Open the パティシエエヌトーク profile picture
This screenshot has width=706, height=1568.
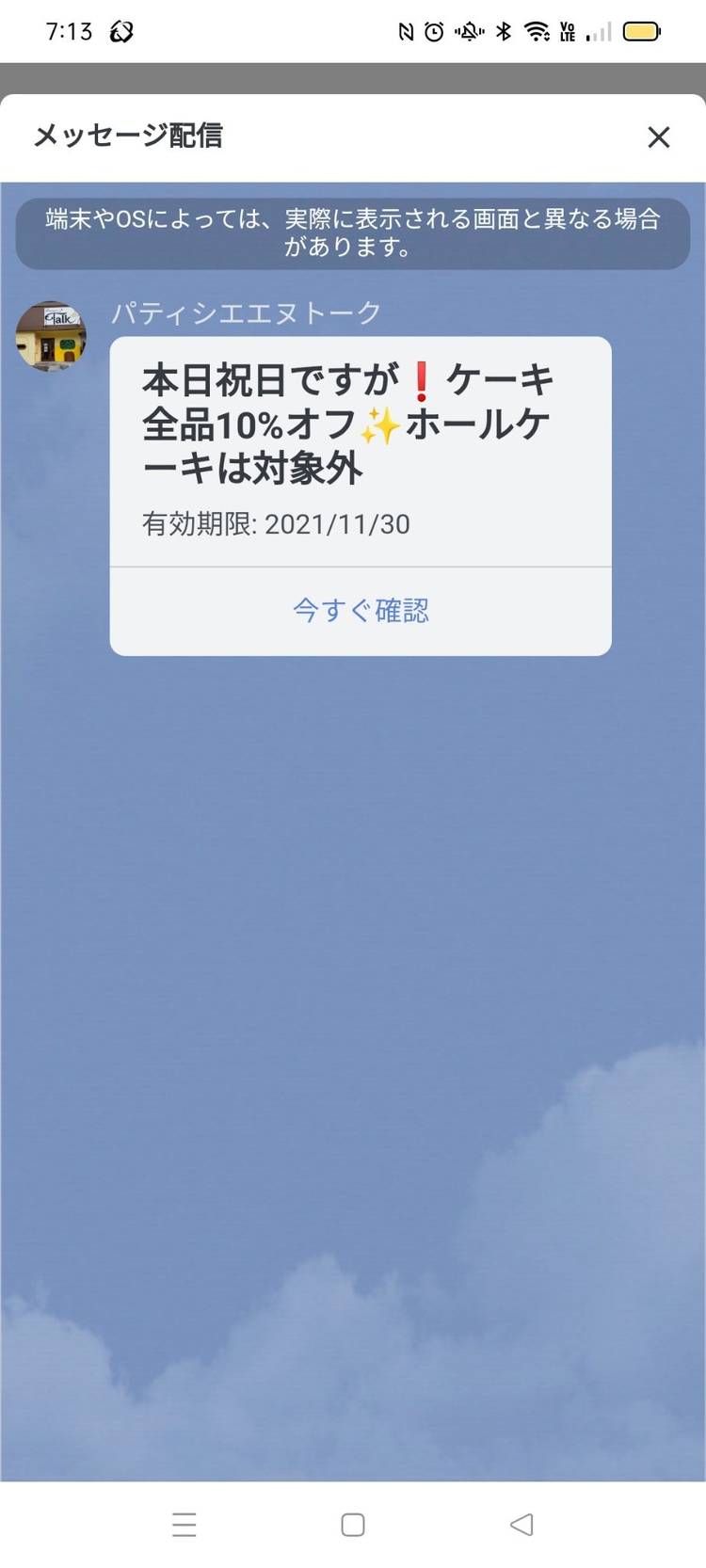pos(51,336)
